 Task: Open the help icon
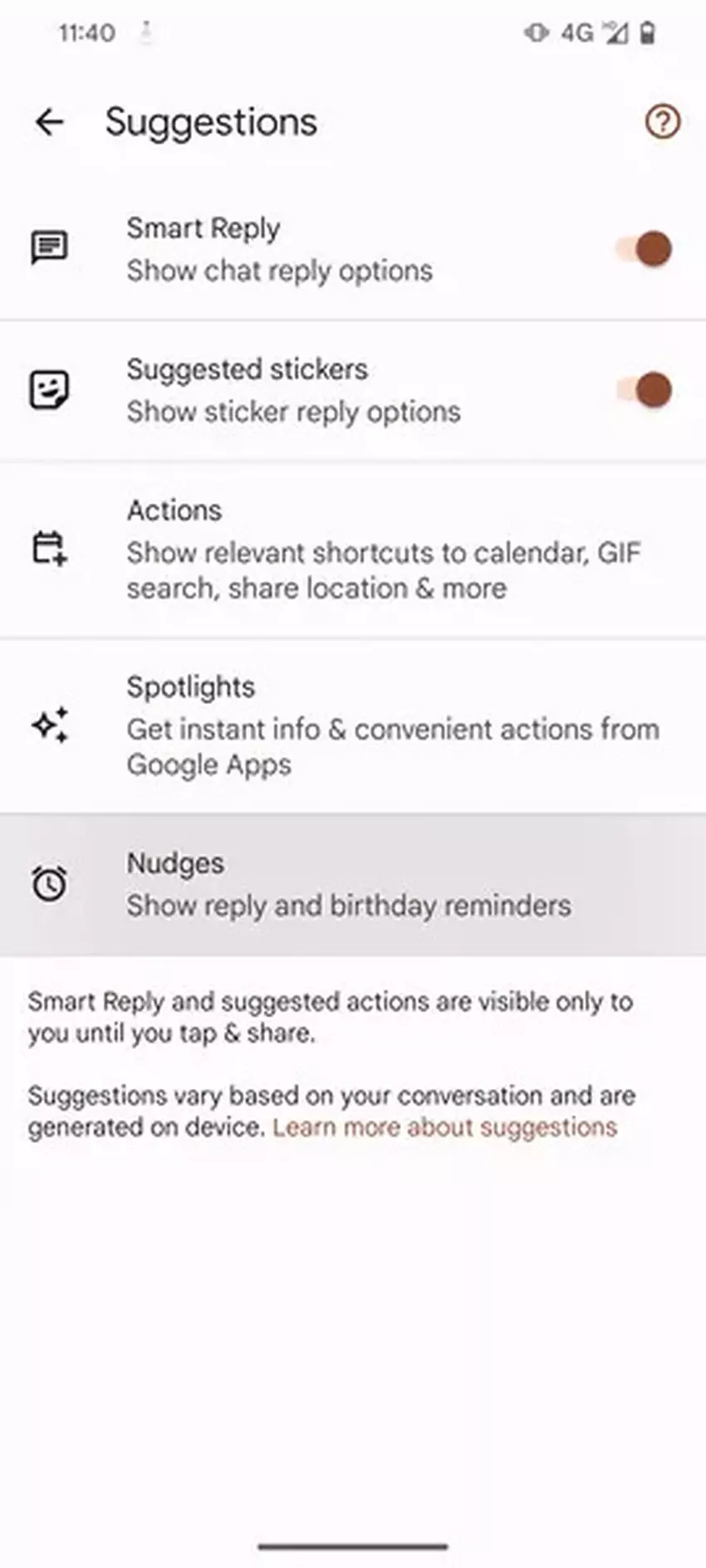tap(662, 122)
